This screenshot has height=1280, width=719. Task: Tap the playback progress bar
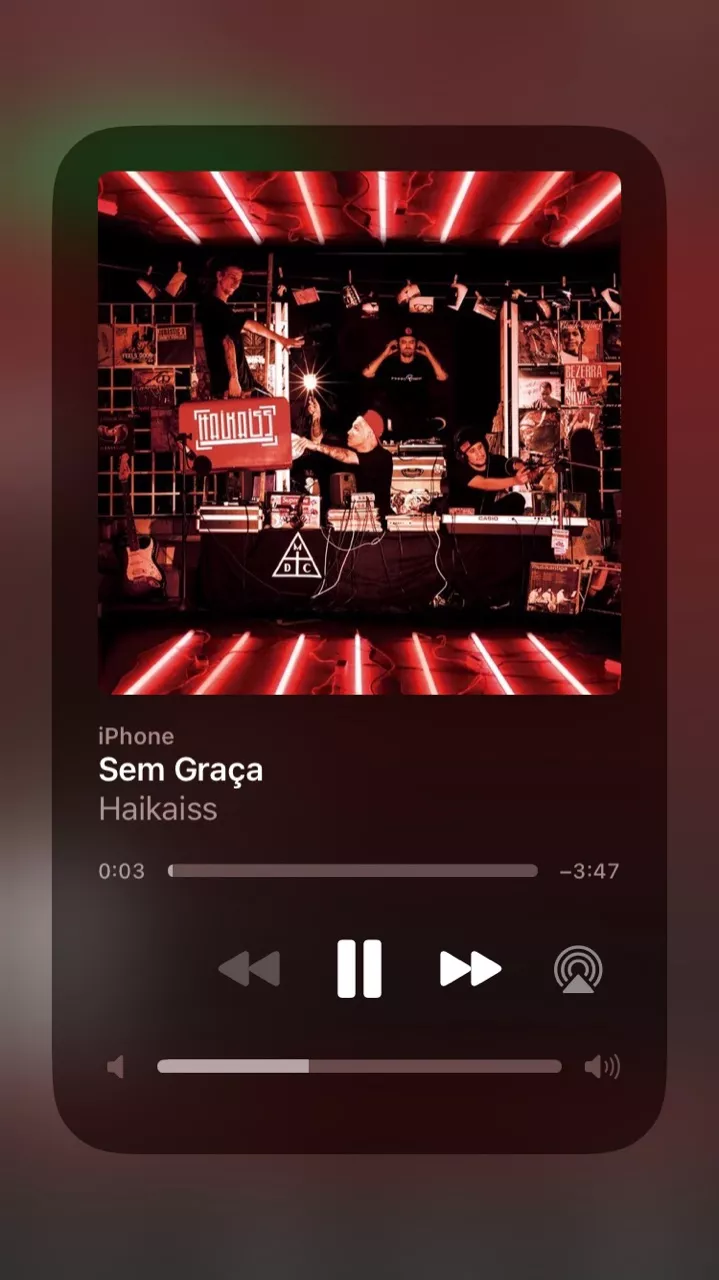click(x=352, y=871)
